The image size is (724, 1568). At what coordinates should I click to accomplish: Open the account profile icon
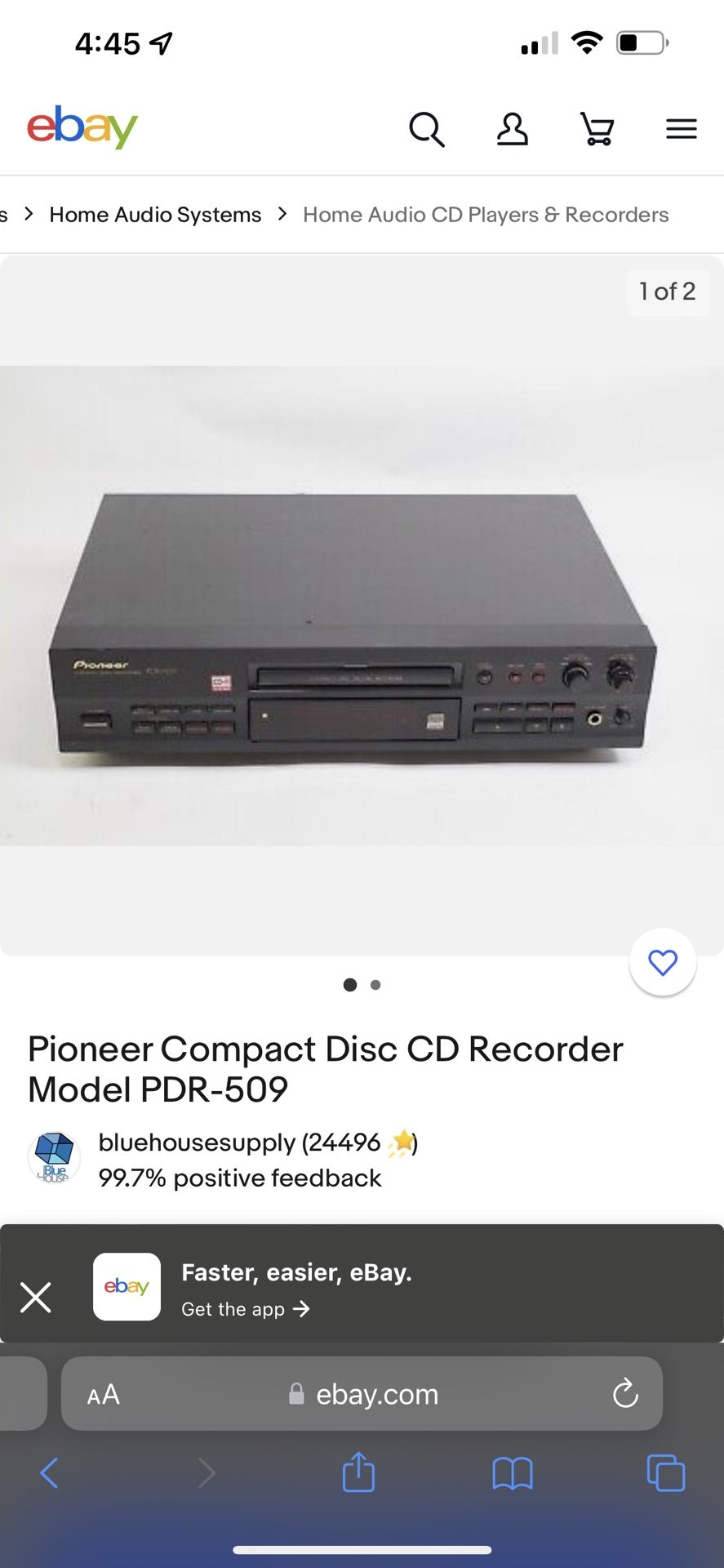513,129
